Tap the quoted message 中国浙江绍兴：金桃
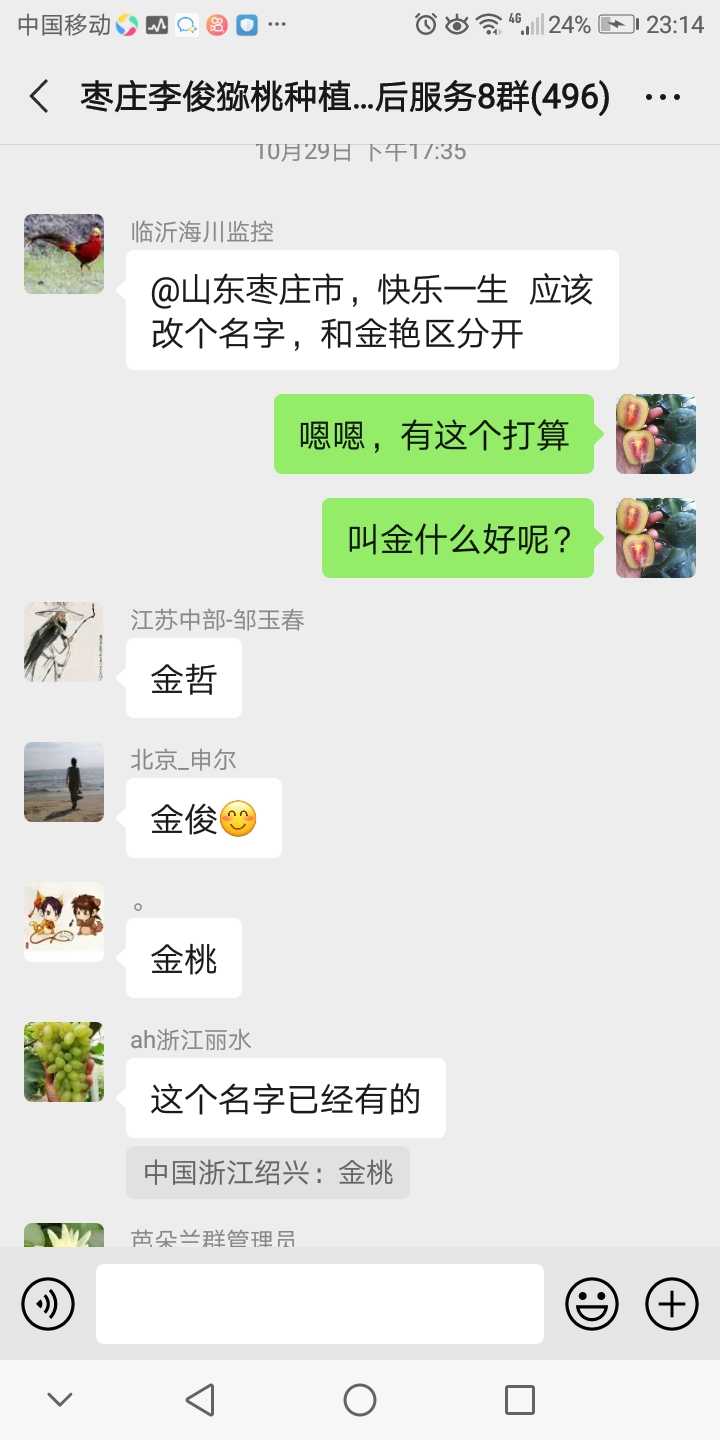The width and height of the screenshot is (720, 1440). [268, 1172]
